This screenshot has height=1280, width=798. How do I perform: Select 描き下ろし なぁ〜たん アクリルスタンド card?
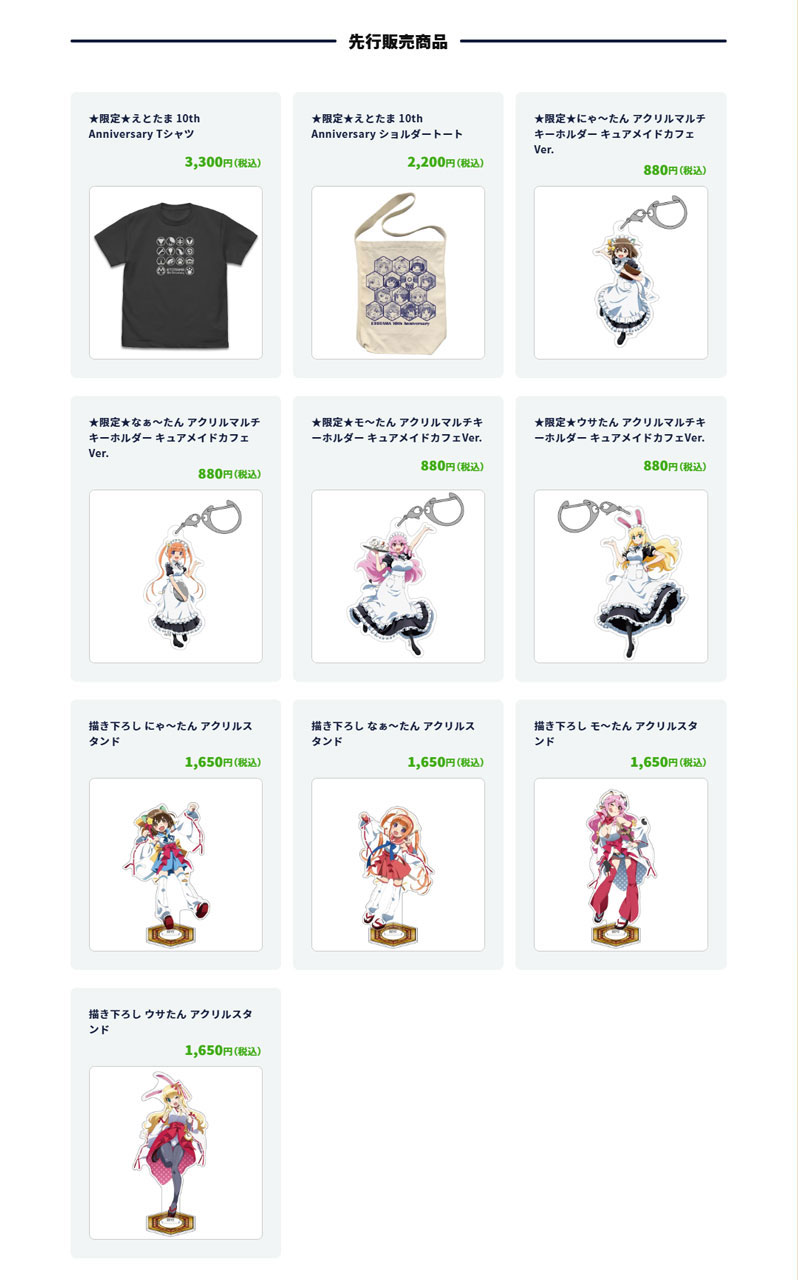click(397, 864)
